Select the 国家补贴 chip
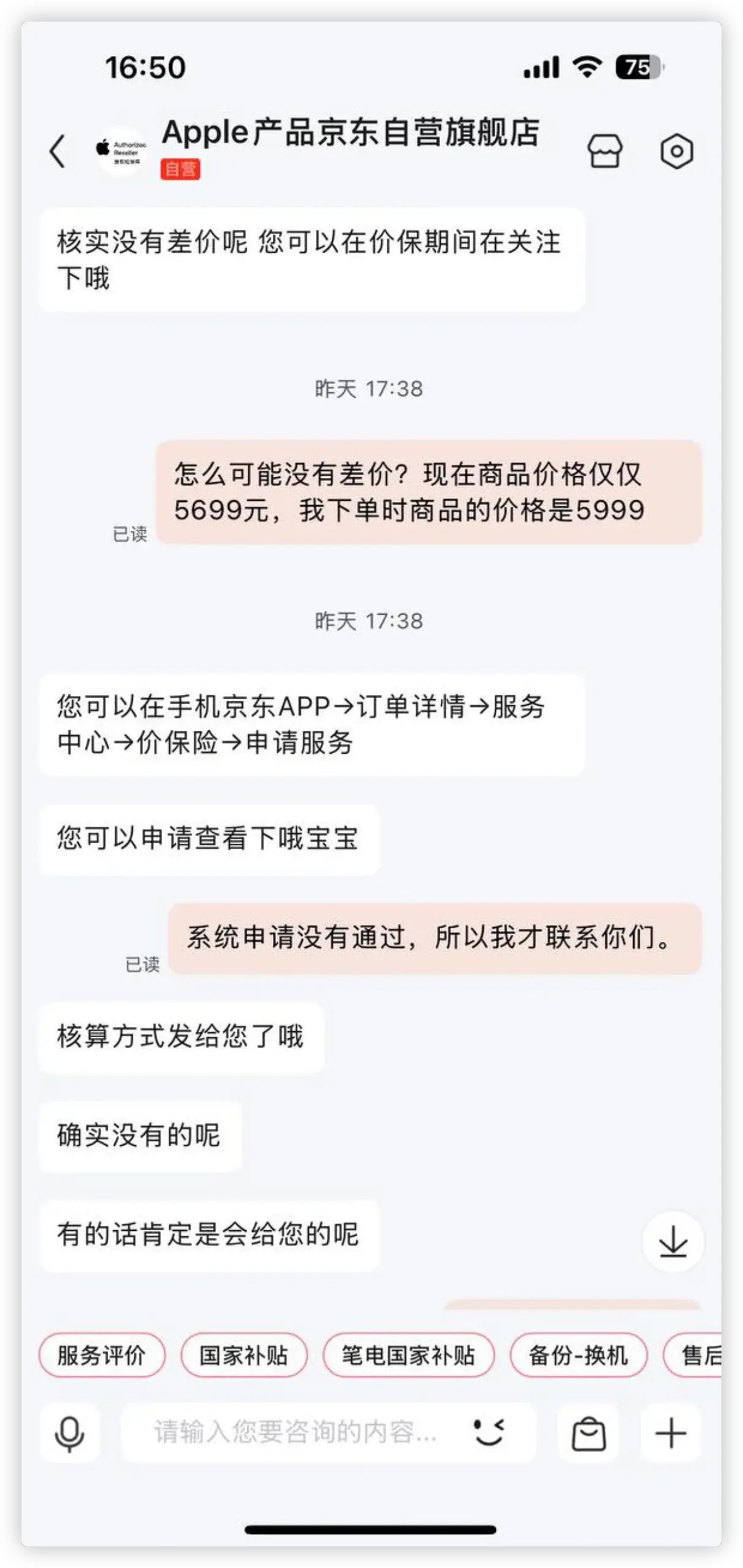 pos(244,1355)
